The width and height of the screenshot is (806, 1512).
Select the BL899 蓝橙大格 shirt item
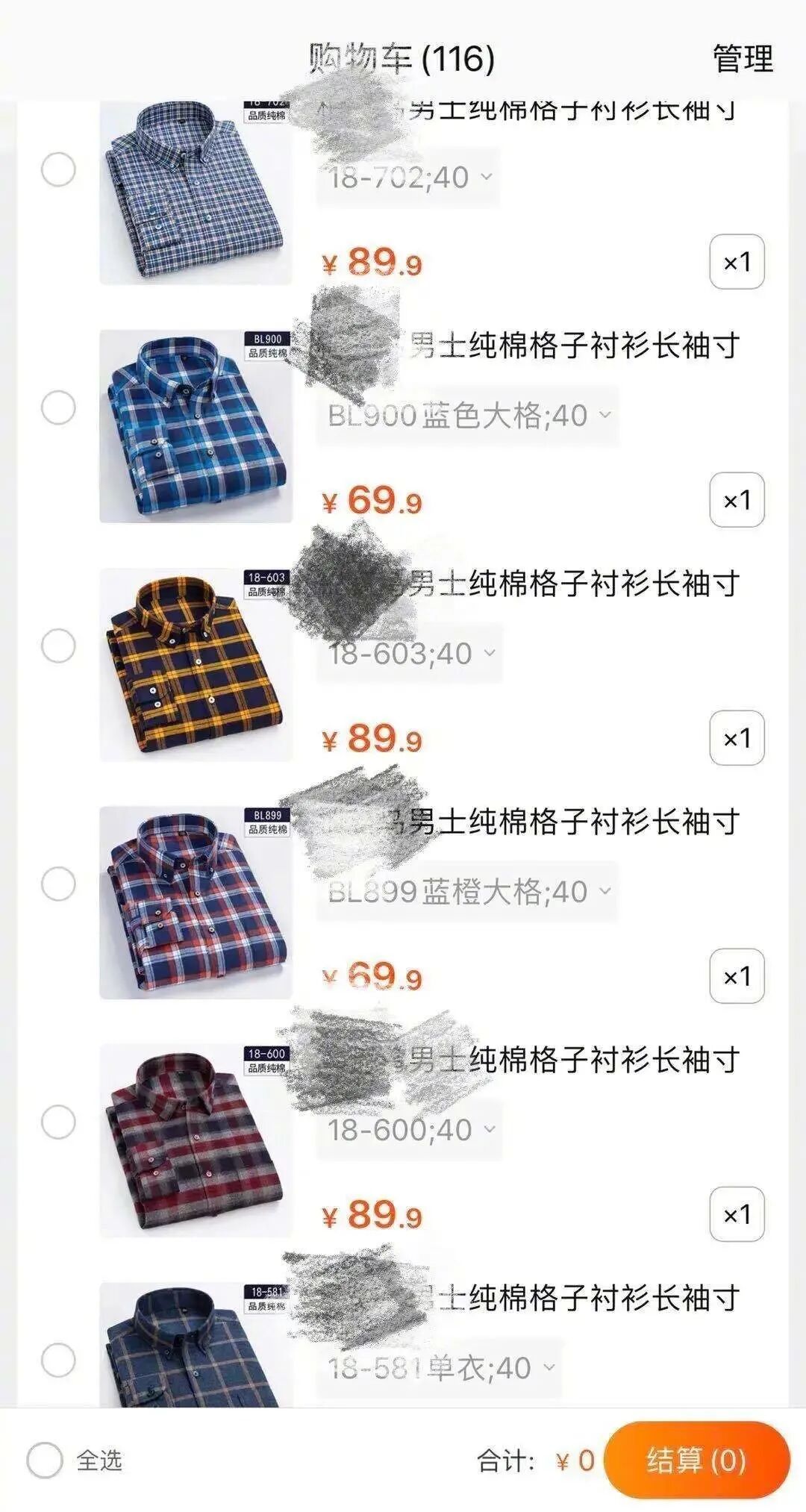58,884
